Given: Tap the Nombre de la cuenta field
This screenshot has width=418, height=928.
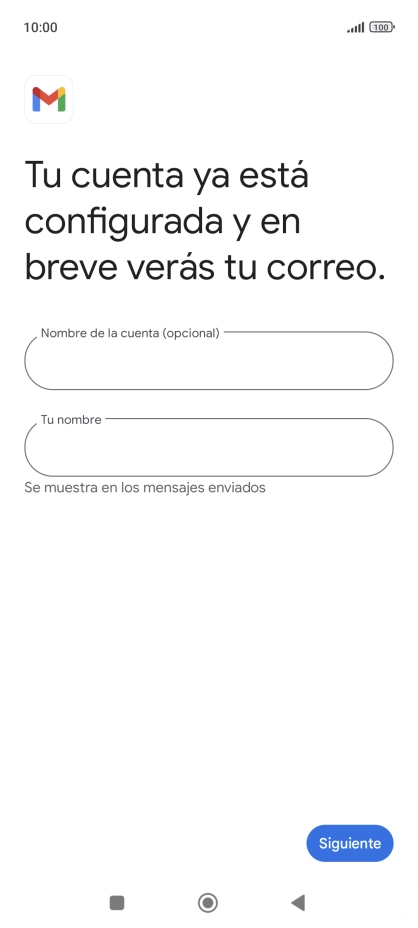Looking at the screenshot, I should click(208, 360).
